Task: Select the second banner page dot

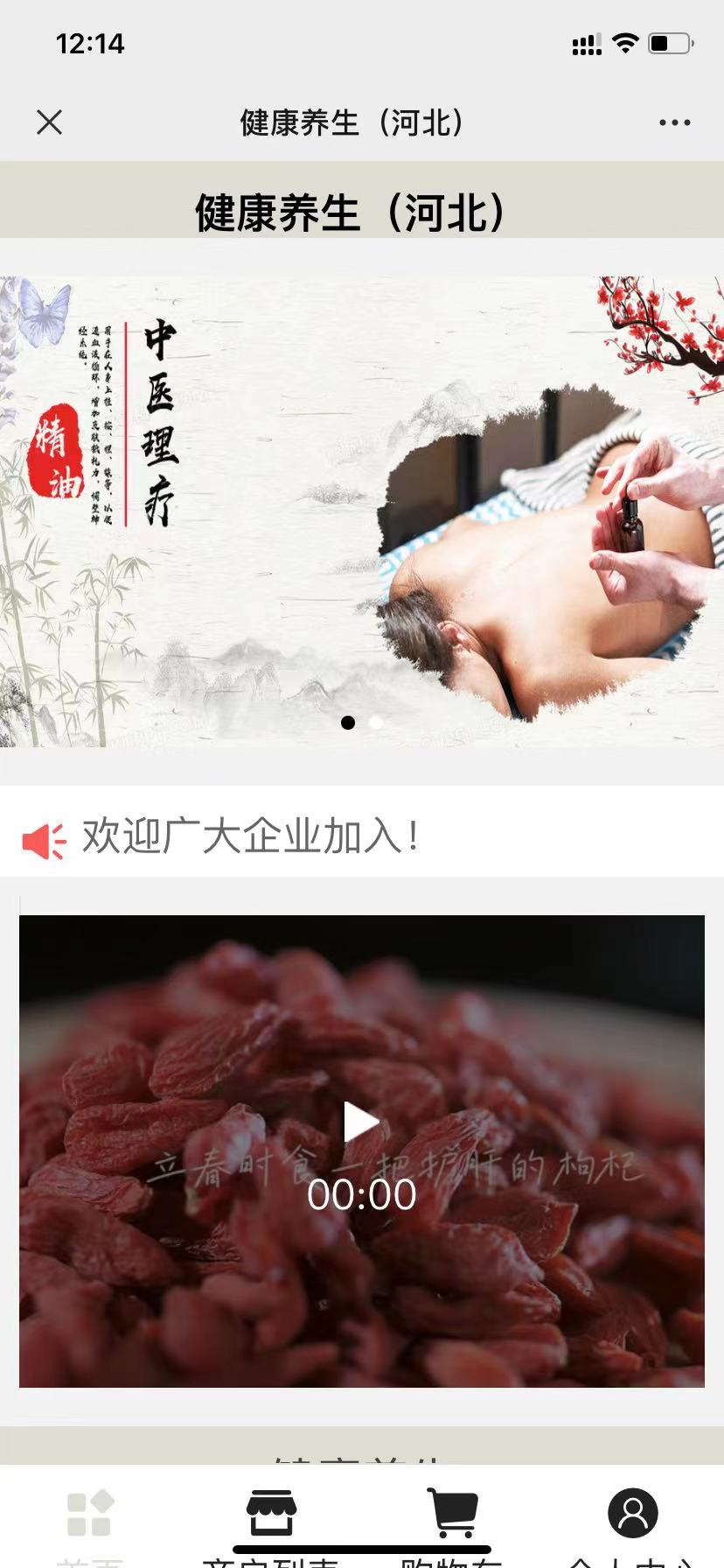Action: (376, 723)
